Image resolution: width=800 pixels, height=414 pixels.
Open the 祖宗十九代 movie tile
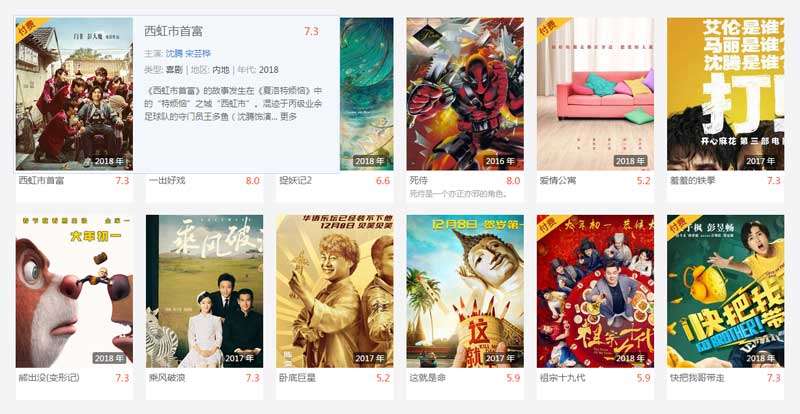(x=594, y=291)
